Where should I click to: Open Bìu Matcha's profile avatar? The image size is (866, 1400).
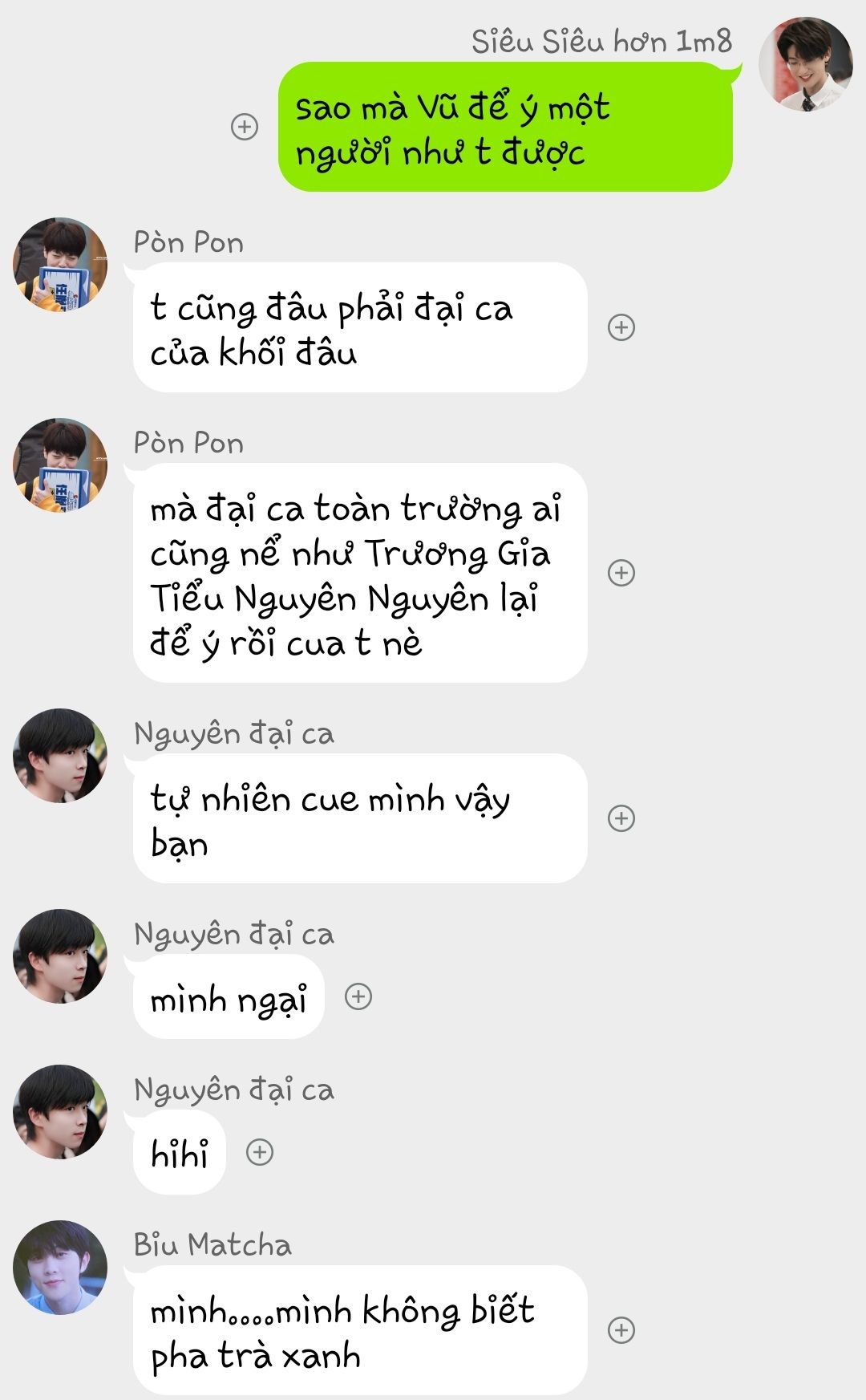(x=60, y=1268)
